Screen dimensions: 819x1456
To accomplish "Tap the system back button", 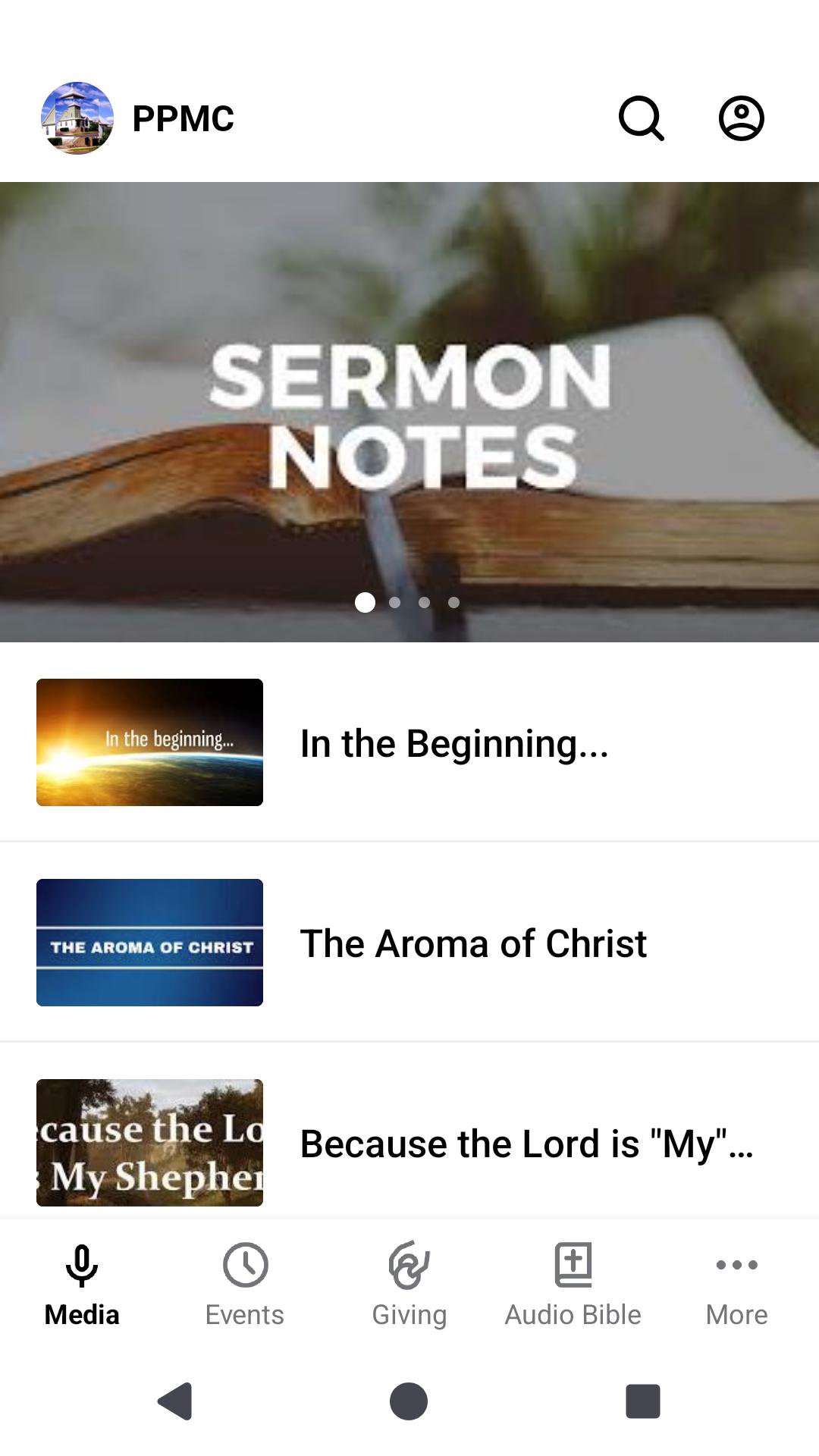I will point(176,1401).
